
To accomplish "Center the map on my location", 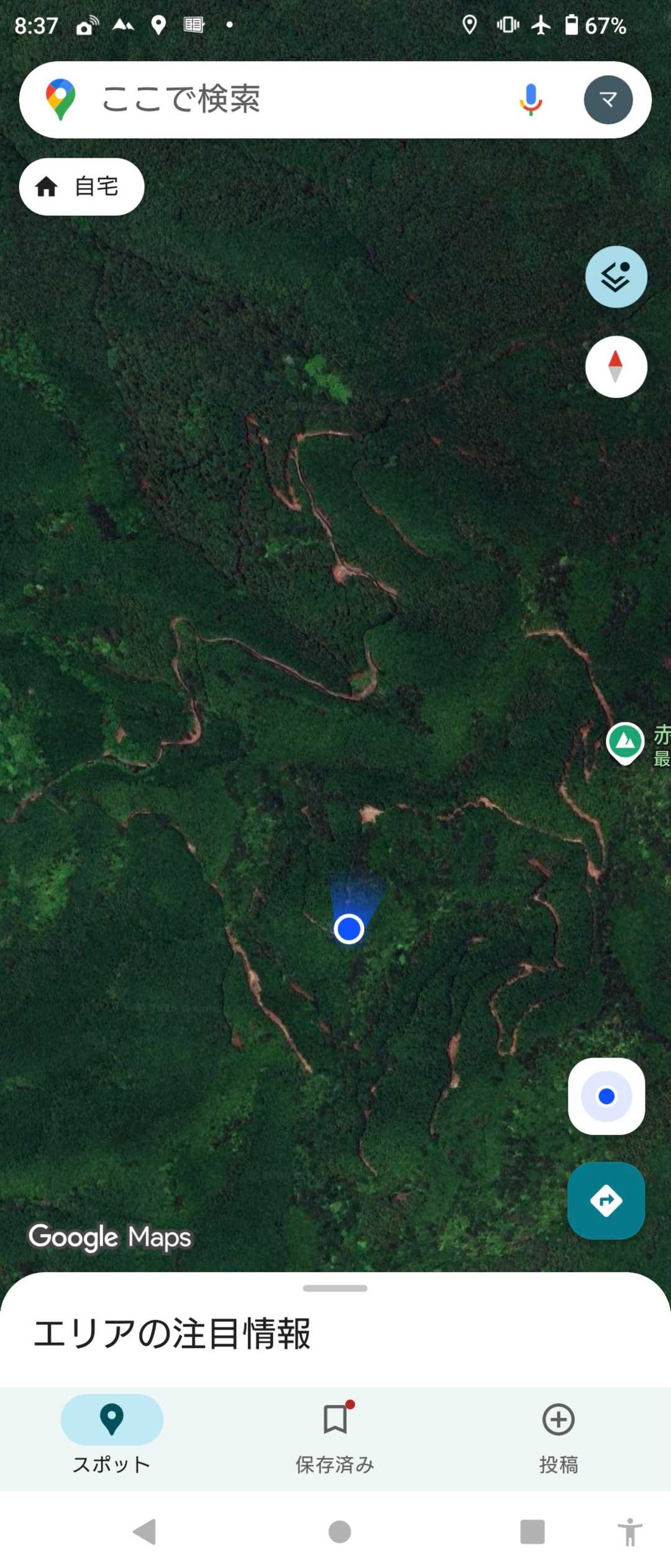I will coord(606,1096).
